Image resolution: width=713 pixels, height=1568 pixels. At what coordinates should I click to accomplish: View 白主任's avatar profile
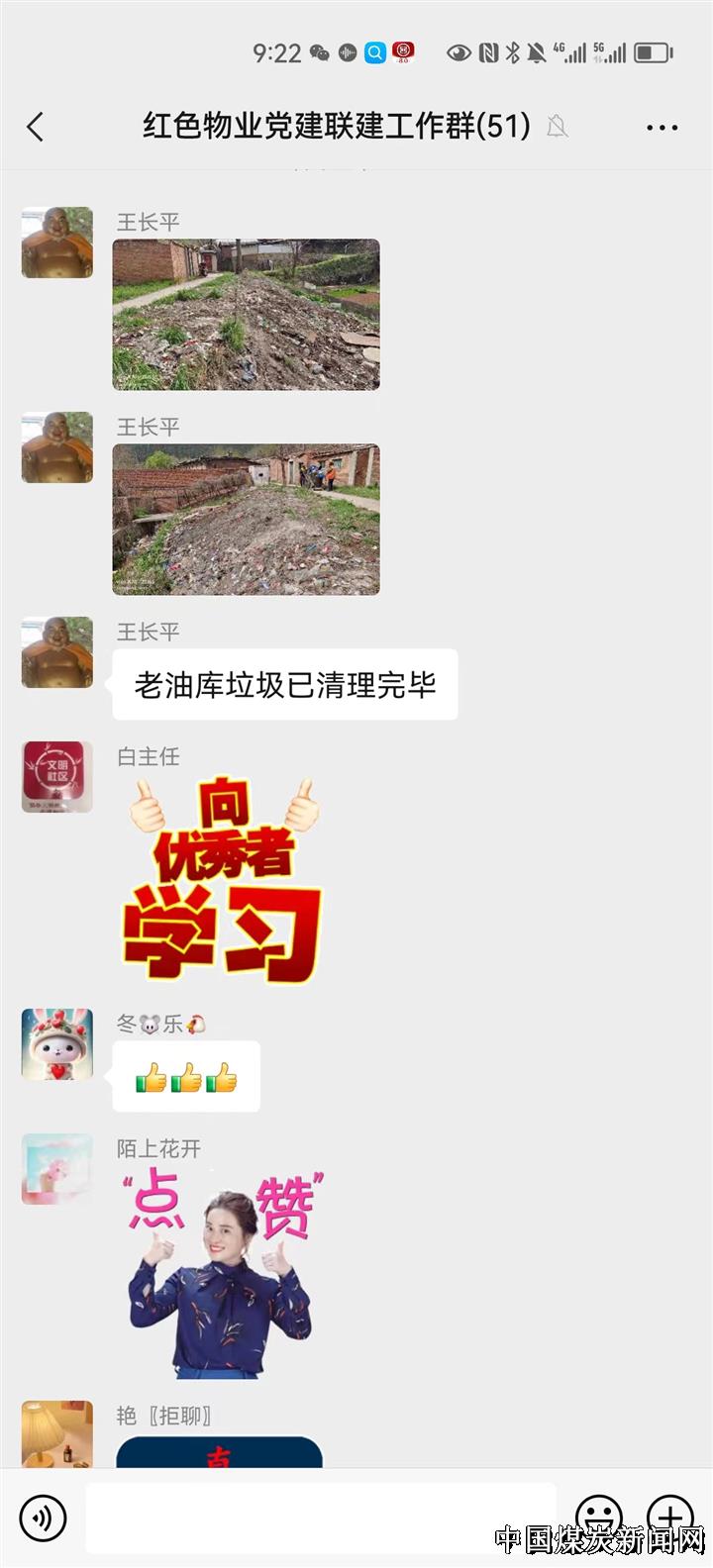coord(57,777)
